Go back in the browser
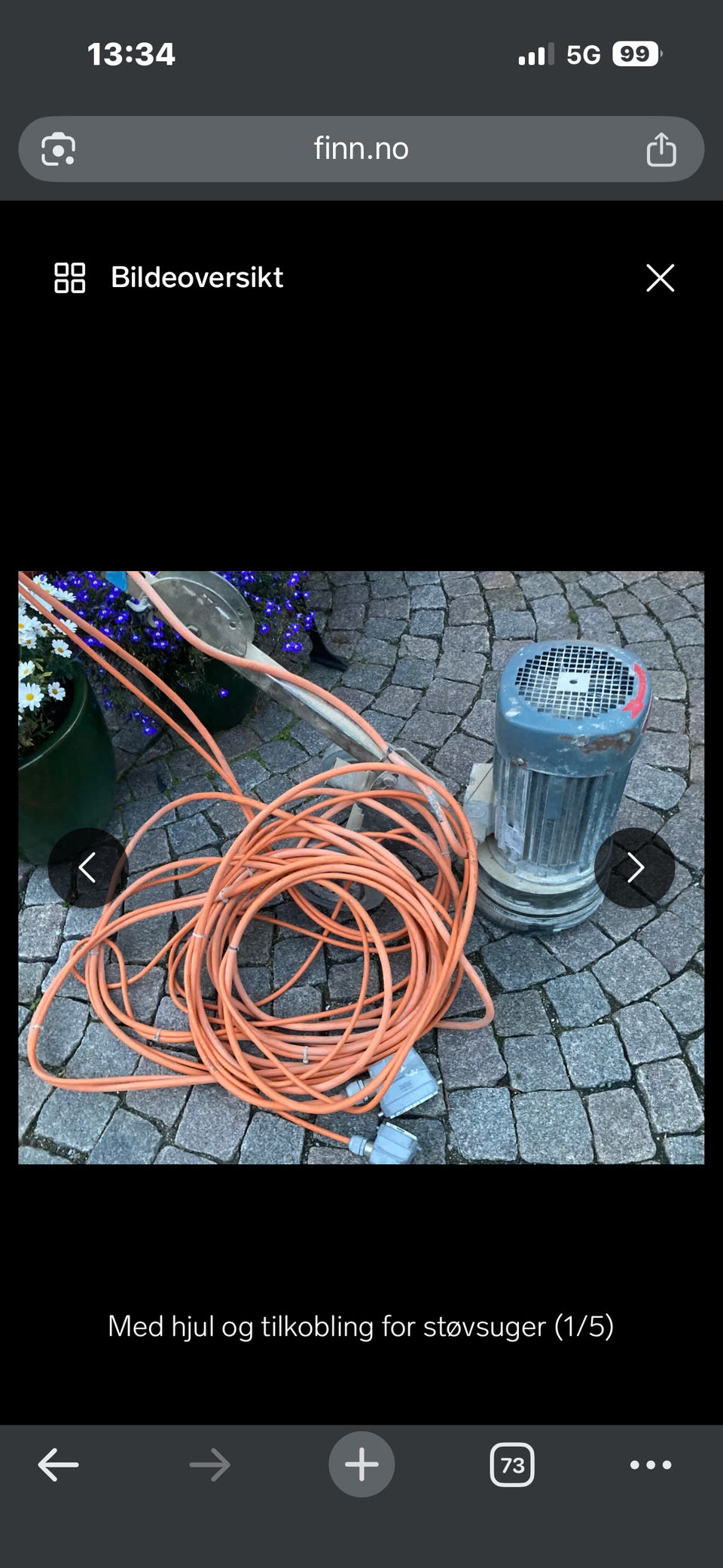 [x=58, y=1465]
